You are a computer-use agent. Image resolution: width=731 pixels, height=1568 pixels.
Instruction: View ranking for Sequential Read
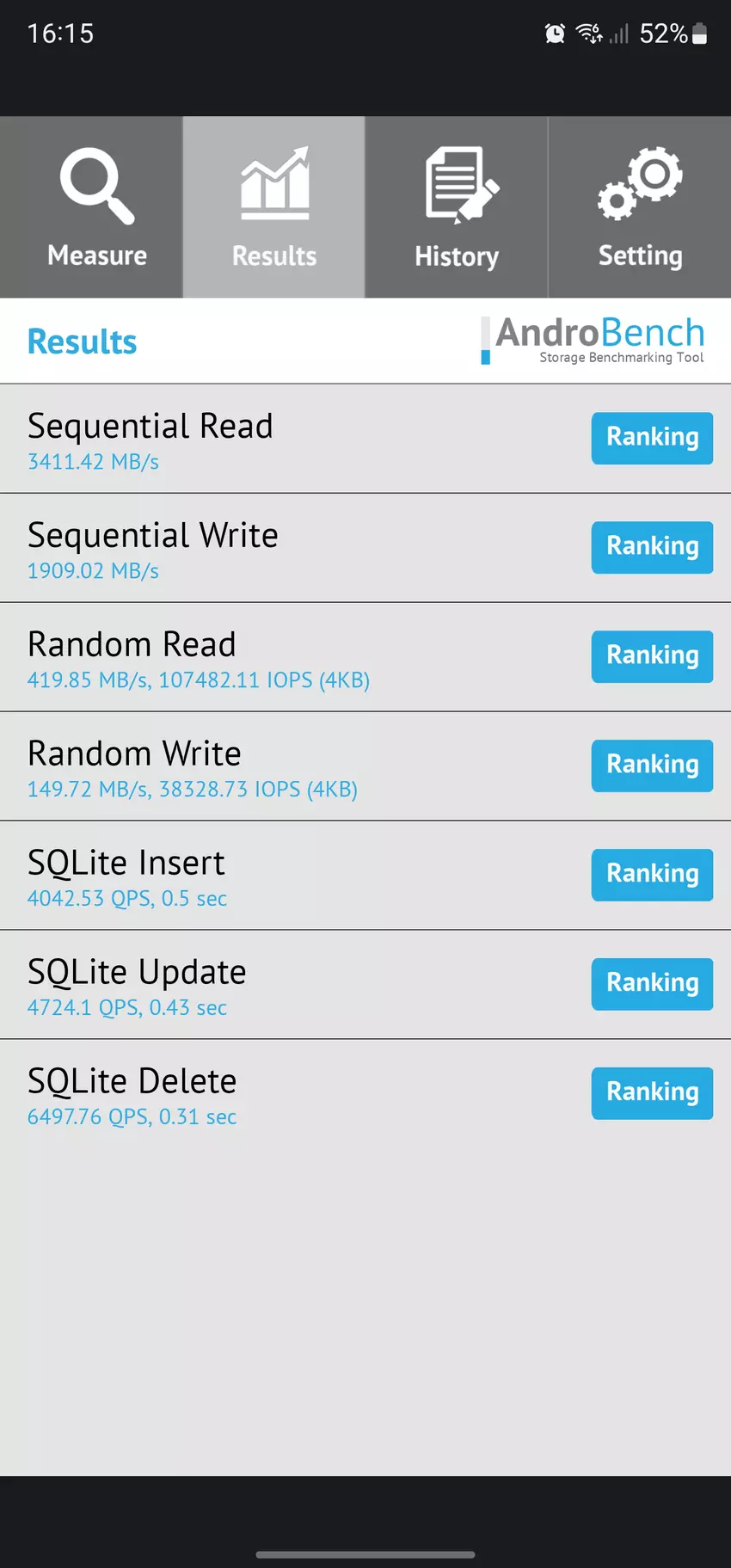point(652,438)
